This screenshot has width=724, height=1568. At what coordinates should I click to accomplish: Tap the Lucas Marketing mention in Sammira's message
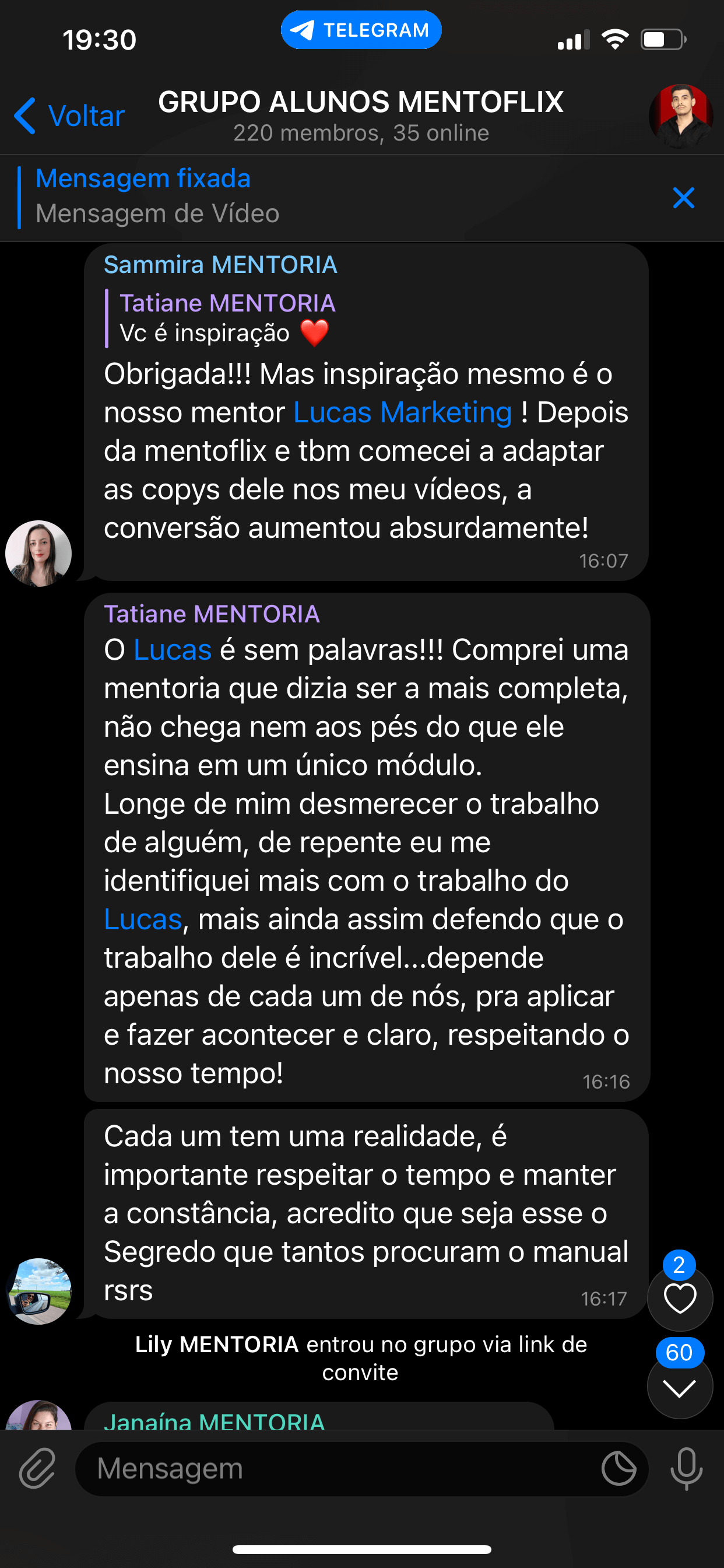[x=402, y=412]
